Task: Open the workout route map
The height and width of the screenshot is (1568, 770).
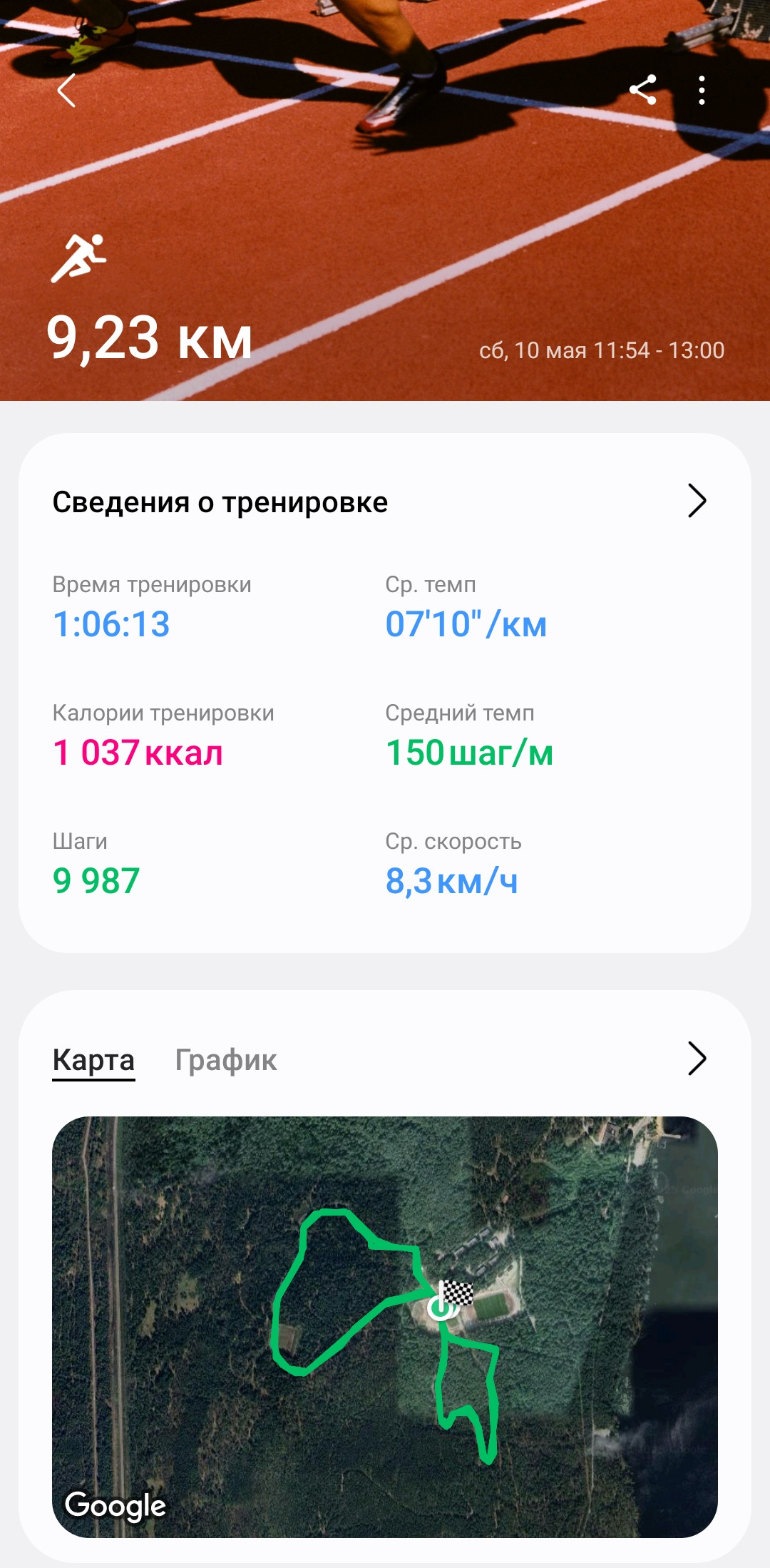Action: pos(385,1327)
